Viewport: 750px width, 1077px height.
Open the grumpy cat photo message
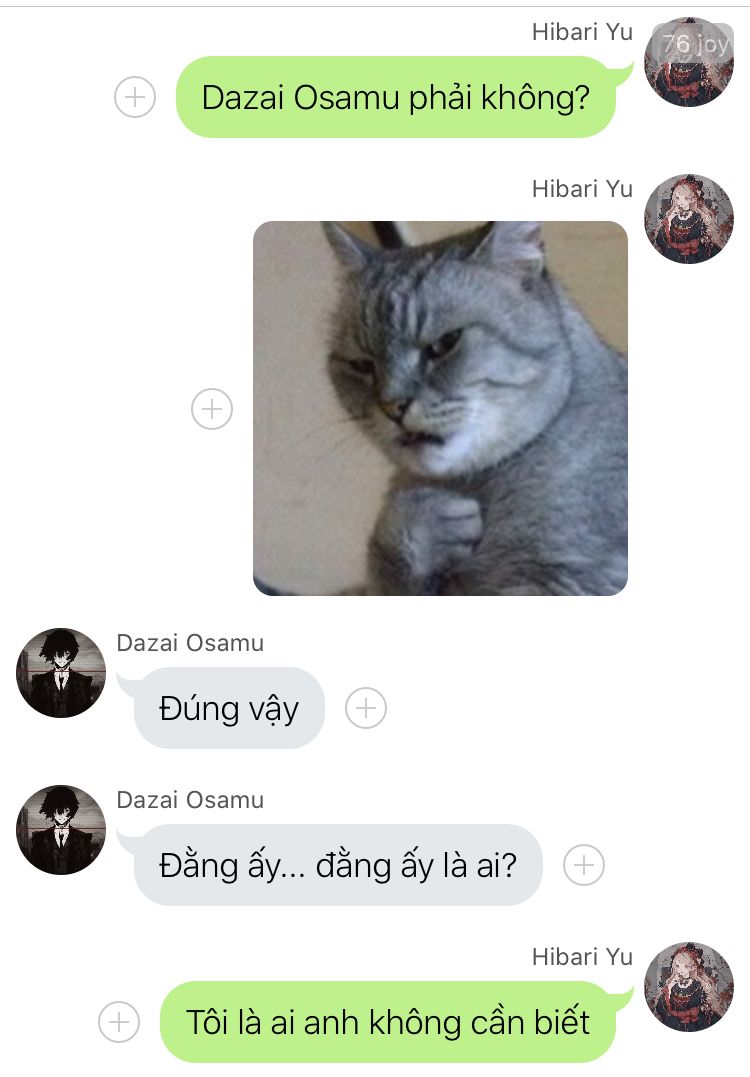point(440,408)
